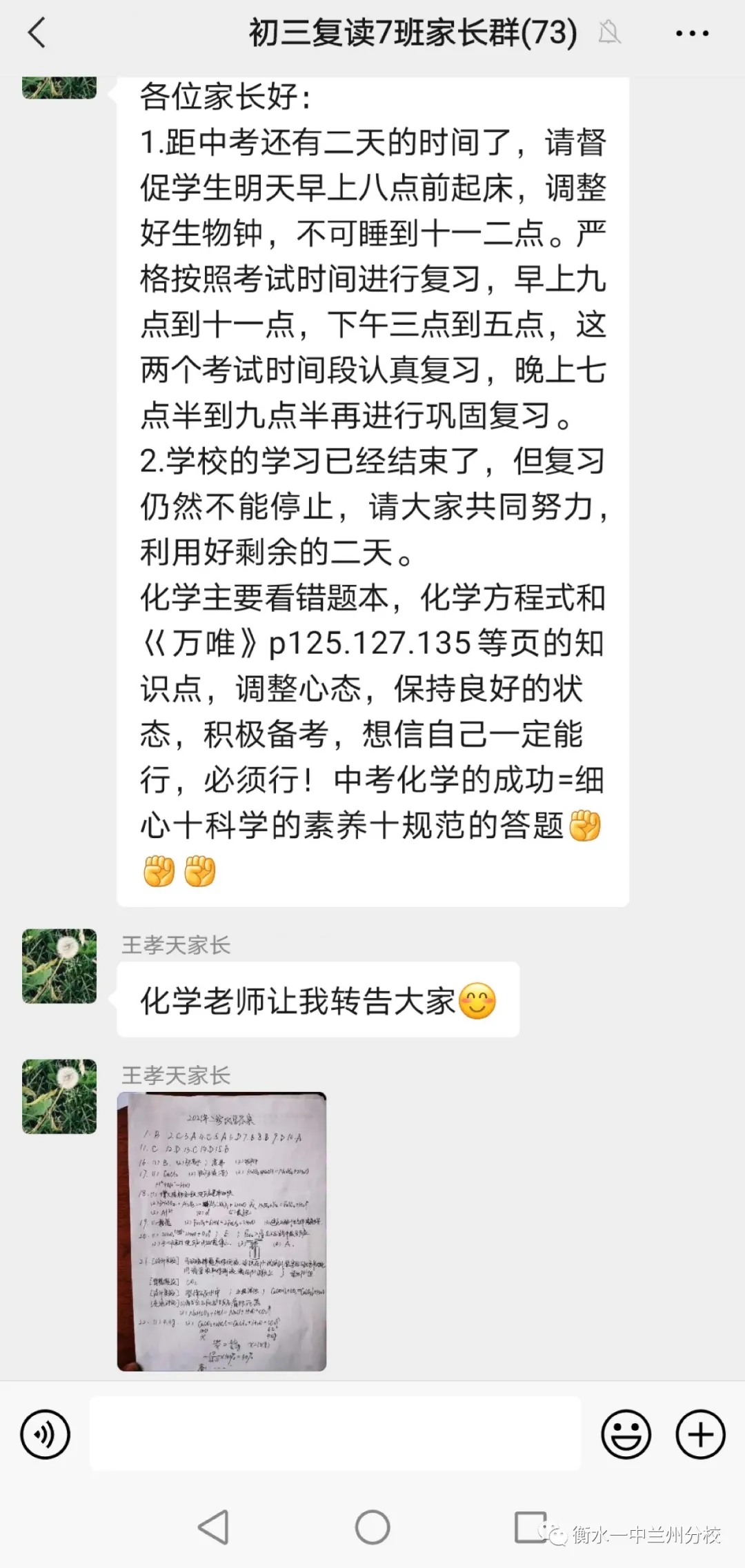Image resolution: width=745 pixels, height=1568 pixels.
Task: Go to the system home screen
Action: [x=372, y=1527]
